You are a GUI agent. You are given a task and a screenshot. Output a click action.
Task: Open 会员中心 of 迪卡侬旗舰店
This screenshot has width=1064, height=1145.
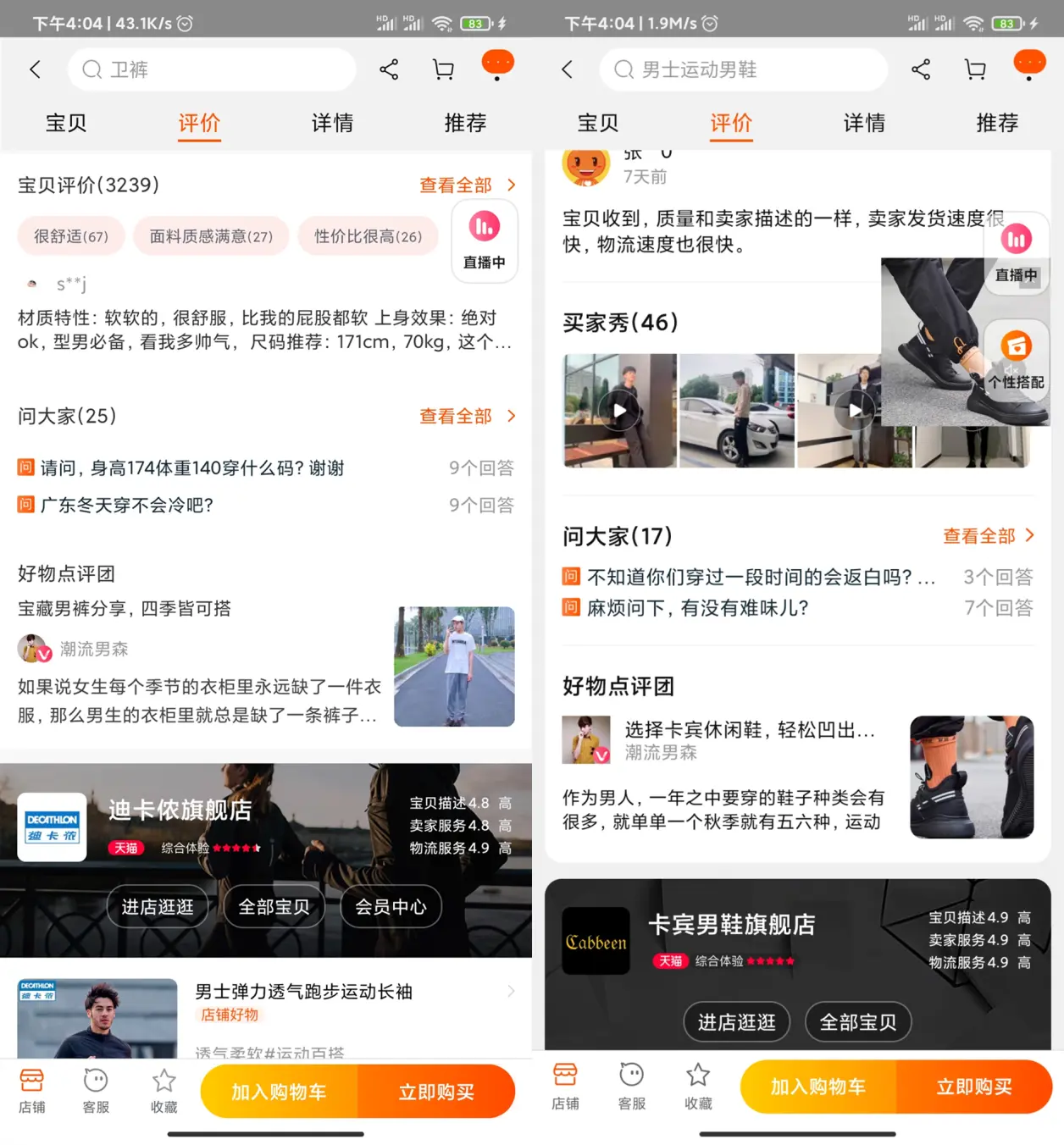tap(391, 907)
